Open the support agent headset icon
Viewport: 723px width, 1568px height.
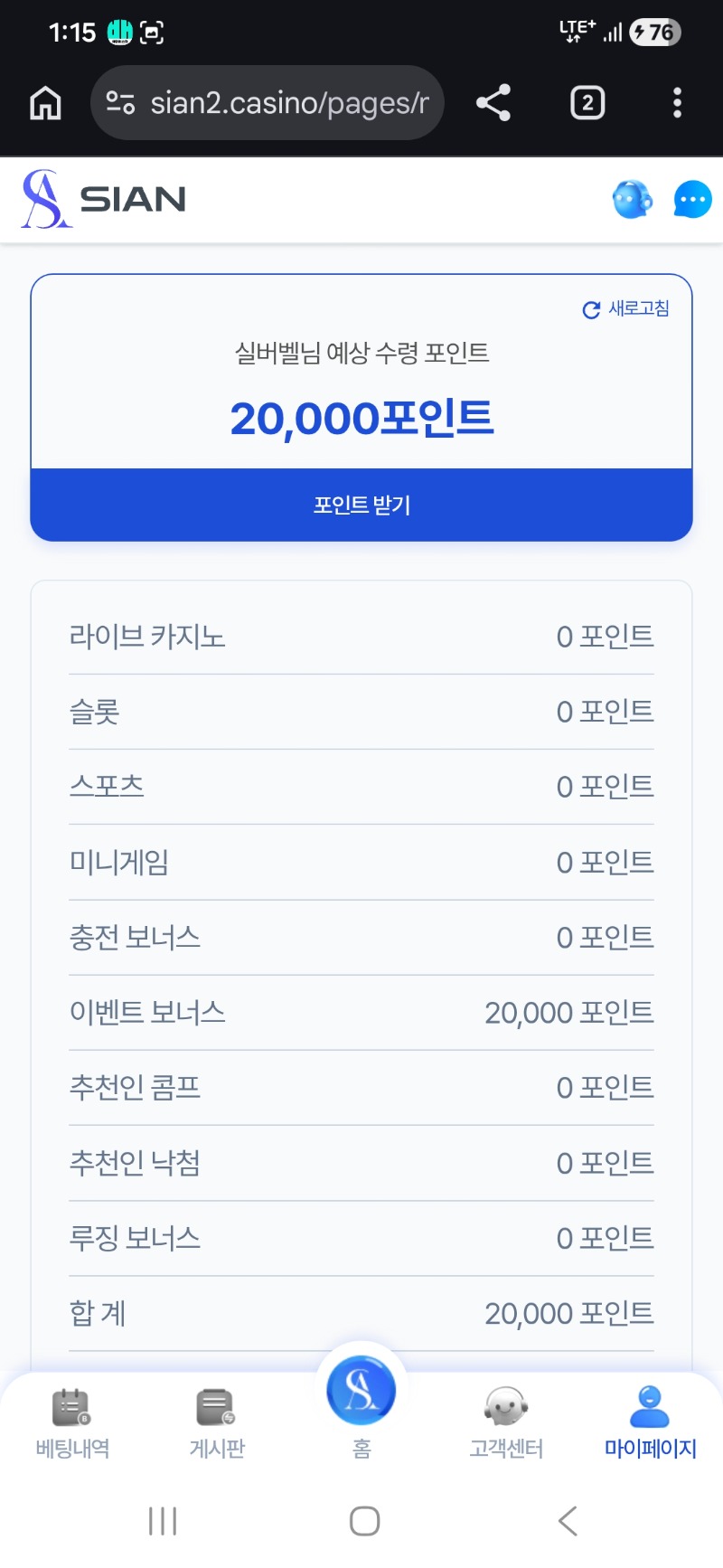[632, 200]
